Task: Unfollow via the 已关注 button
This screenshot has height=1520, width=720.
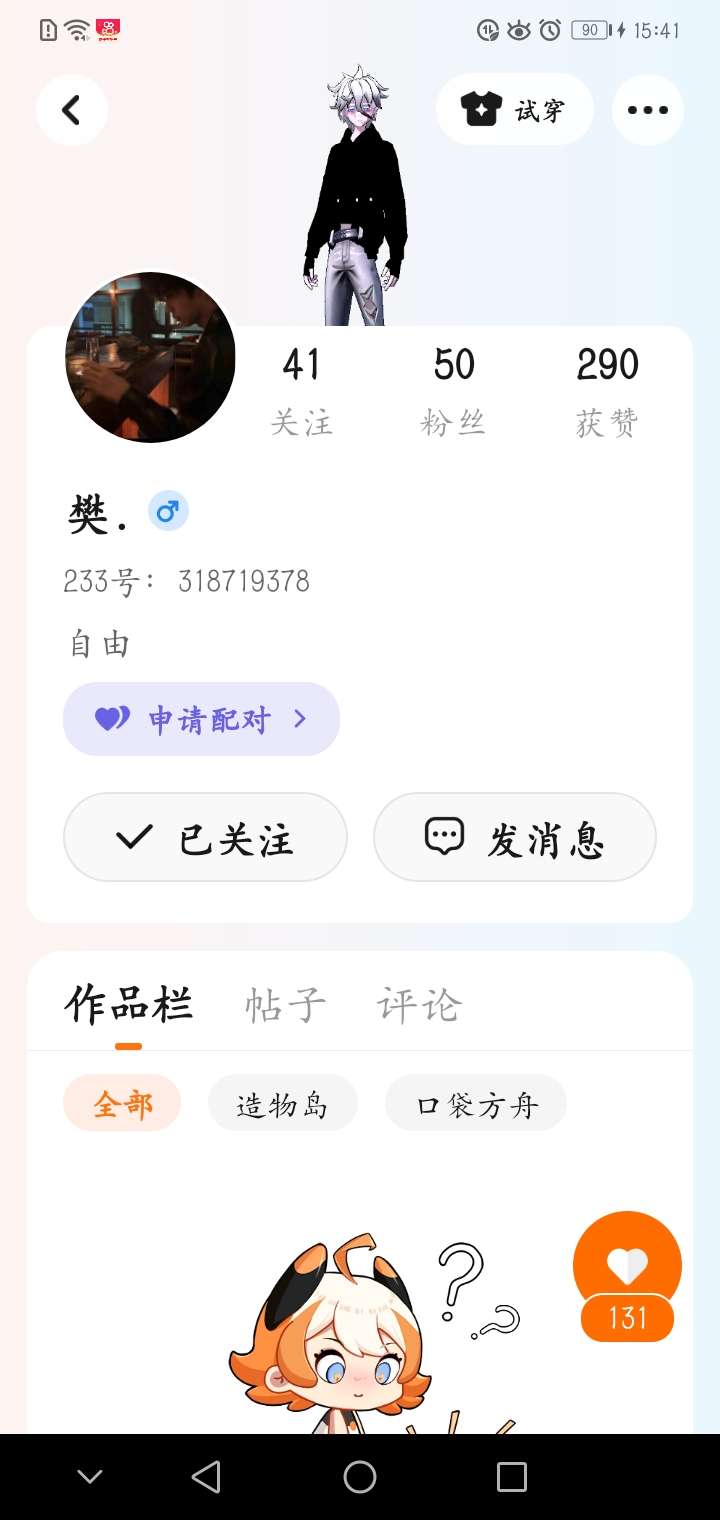Action: coord(205,838)
